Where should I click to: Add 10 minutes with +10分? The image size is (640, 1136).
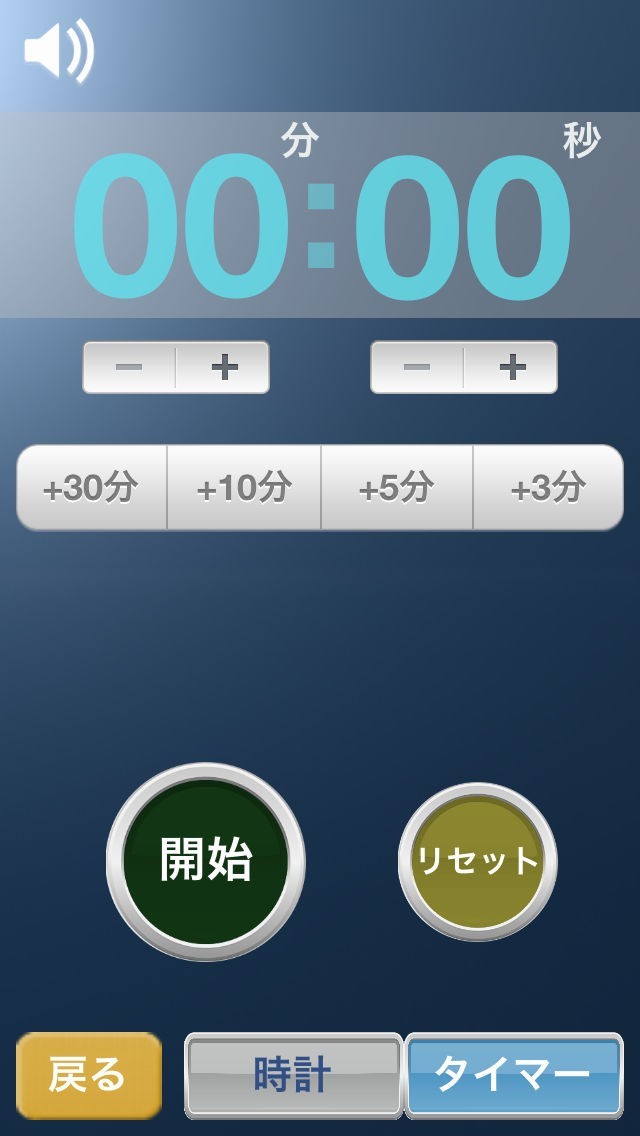(244, 488)
